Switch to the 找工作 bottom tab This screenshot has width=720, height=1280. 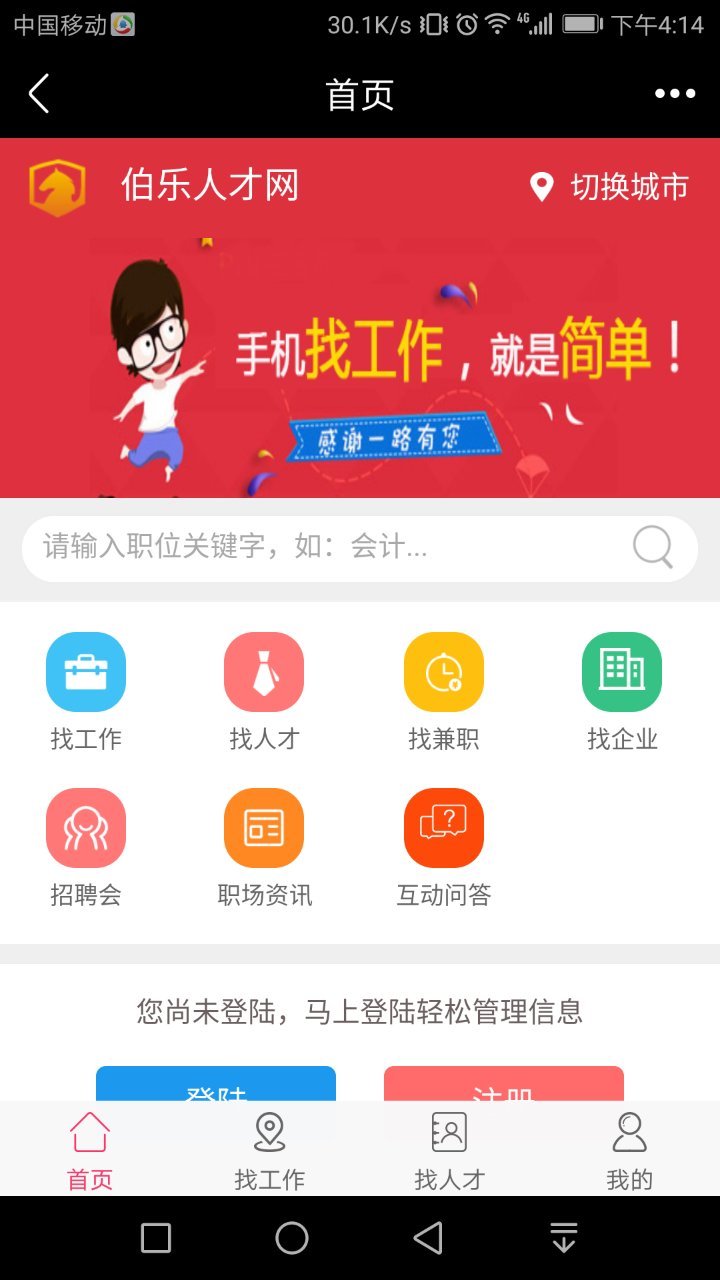click(269, 1150)
